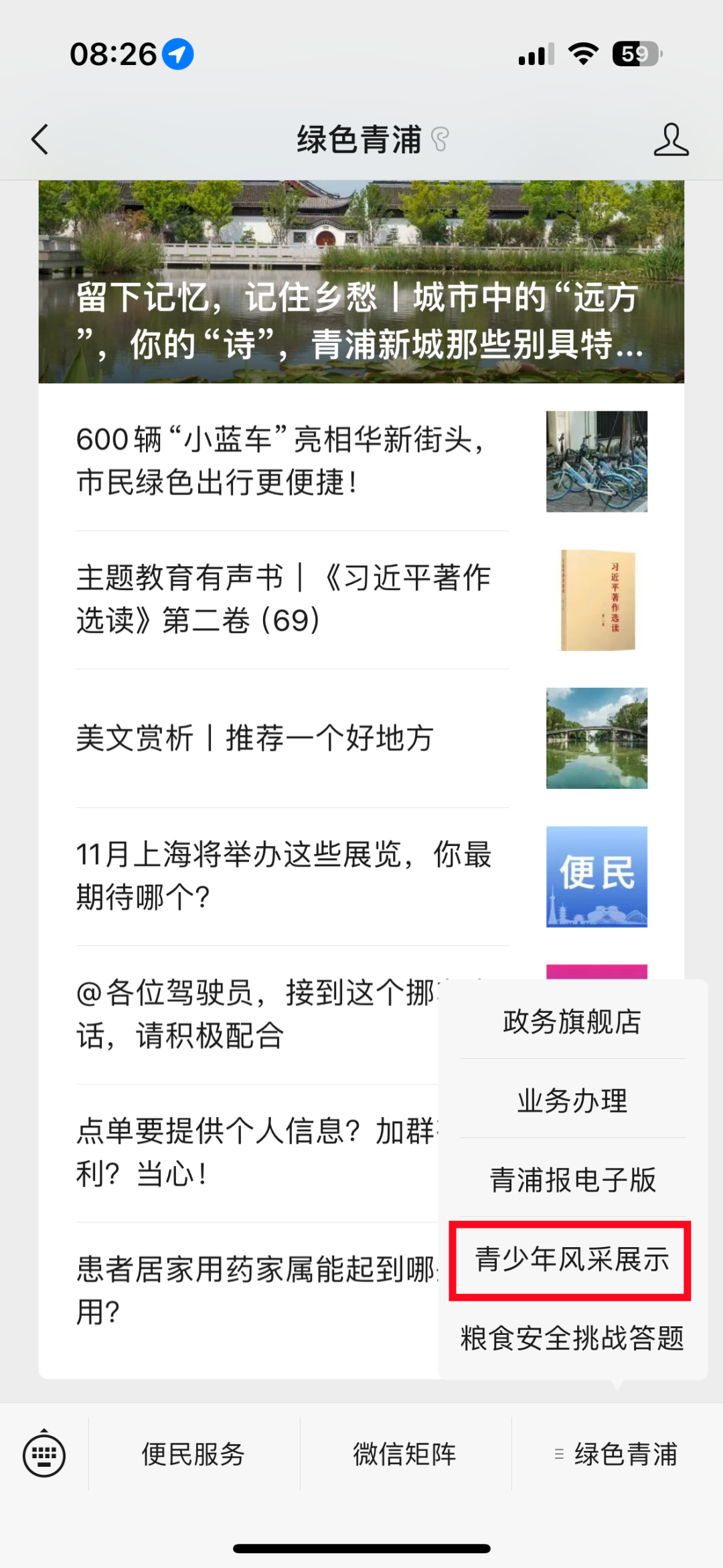The image size is (723, 1568).
Task: Open the 便民服务 bottom menu
Action: (193, 1455)
